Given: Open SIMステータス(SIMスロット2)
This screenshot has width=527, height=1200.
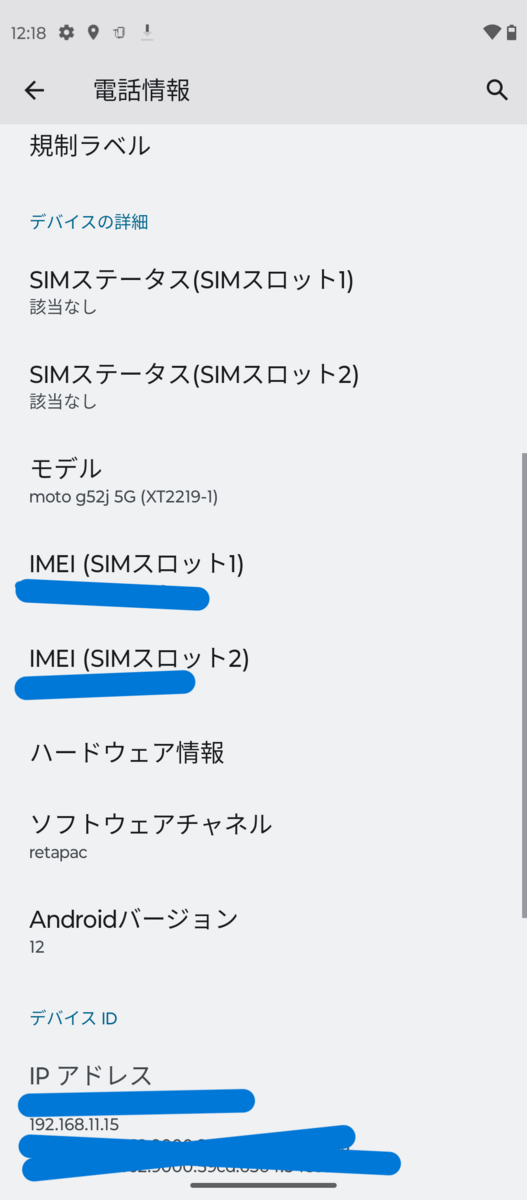Looking at the screenshot, I should [263, 386].
